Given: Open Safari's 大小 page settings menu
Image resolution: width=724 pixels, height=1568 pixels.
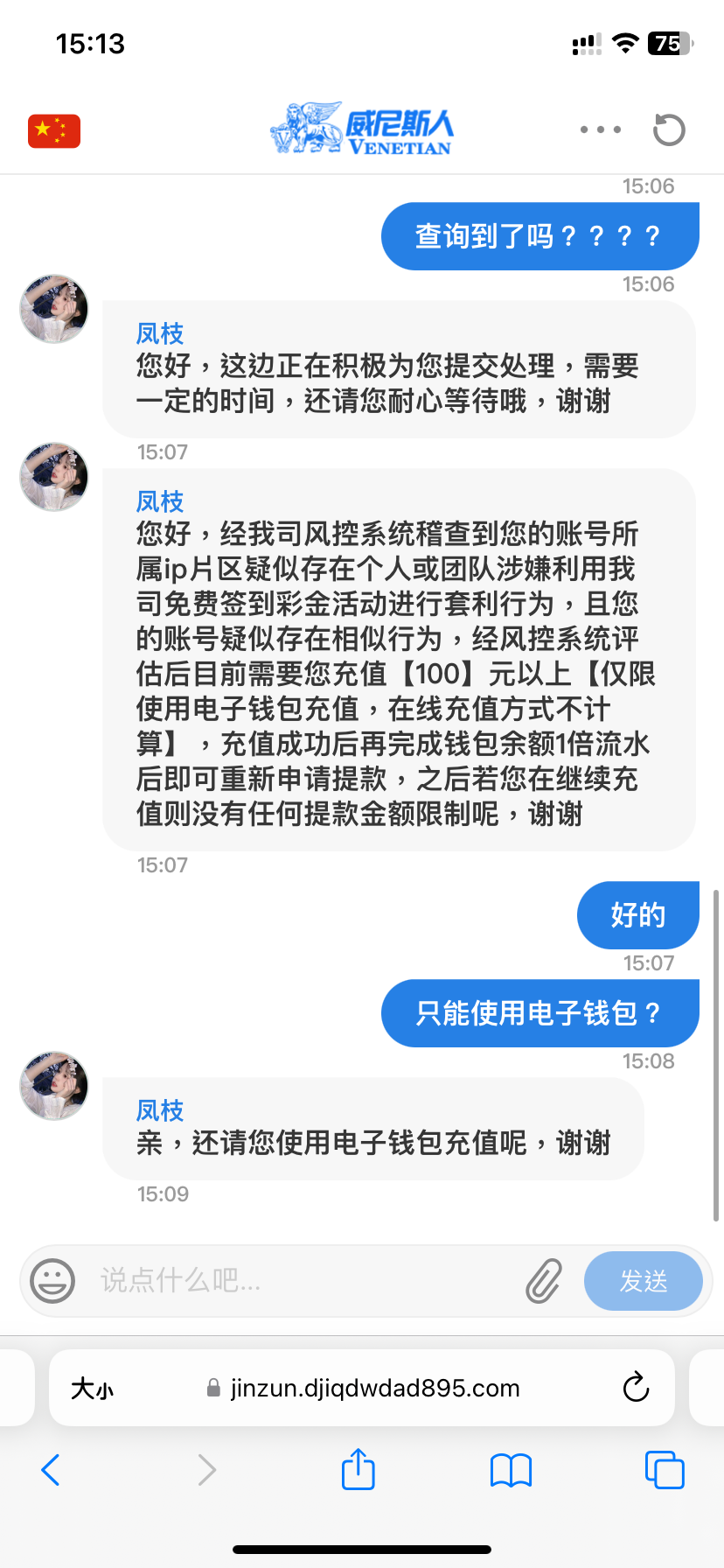Looking at the screenshot, I should coord(92,1389).
